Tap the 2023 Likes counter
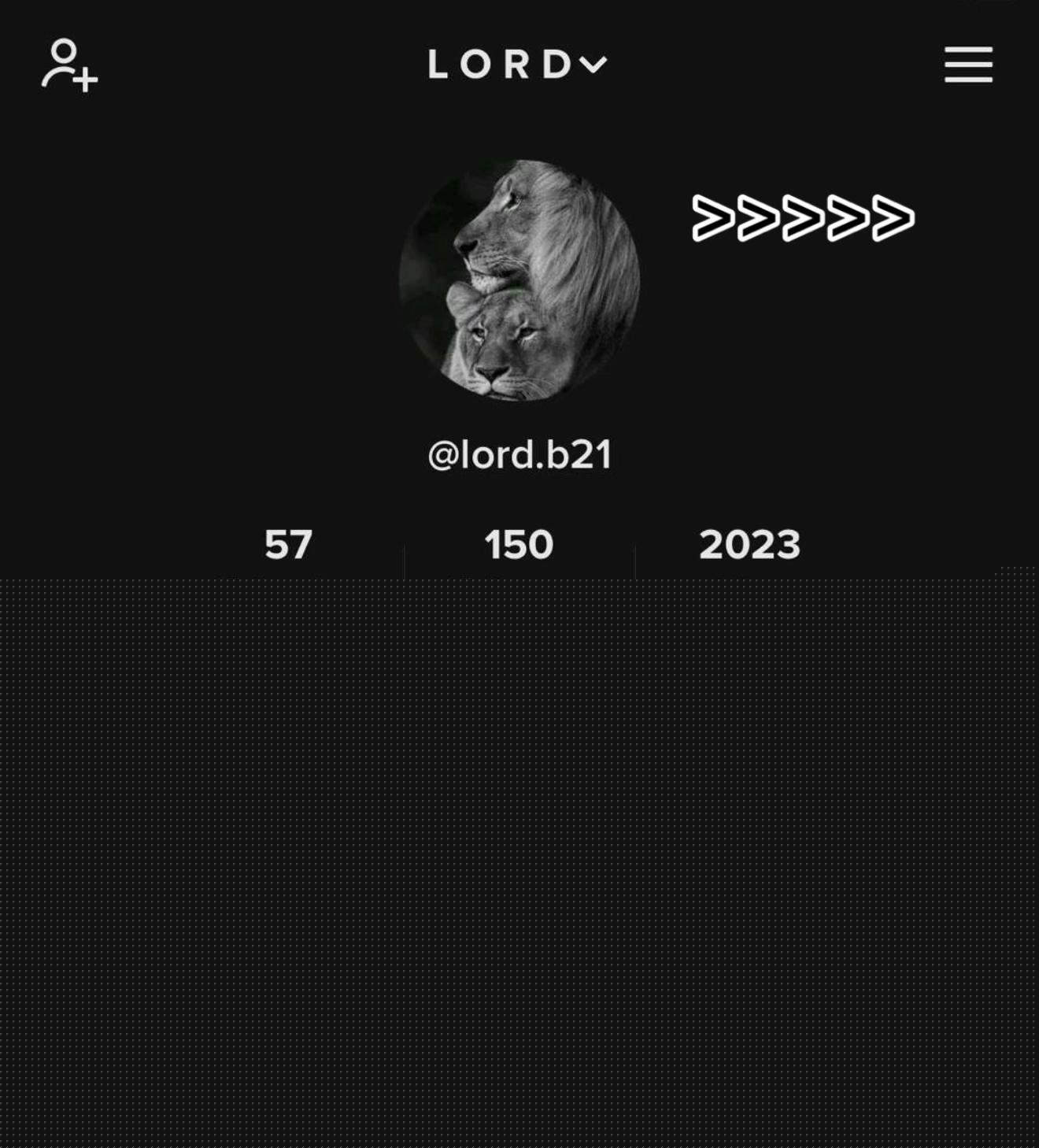Image resolution: width=1039 pixels, height=1148 pixels. click(x=749, y=543)
